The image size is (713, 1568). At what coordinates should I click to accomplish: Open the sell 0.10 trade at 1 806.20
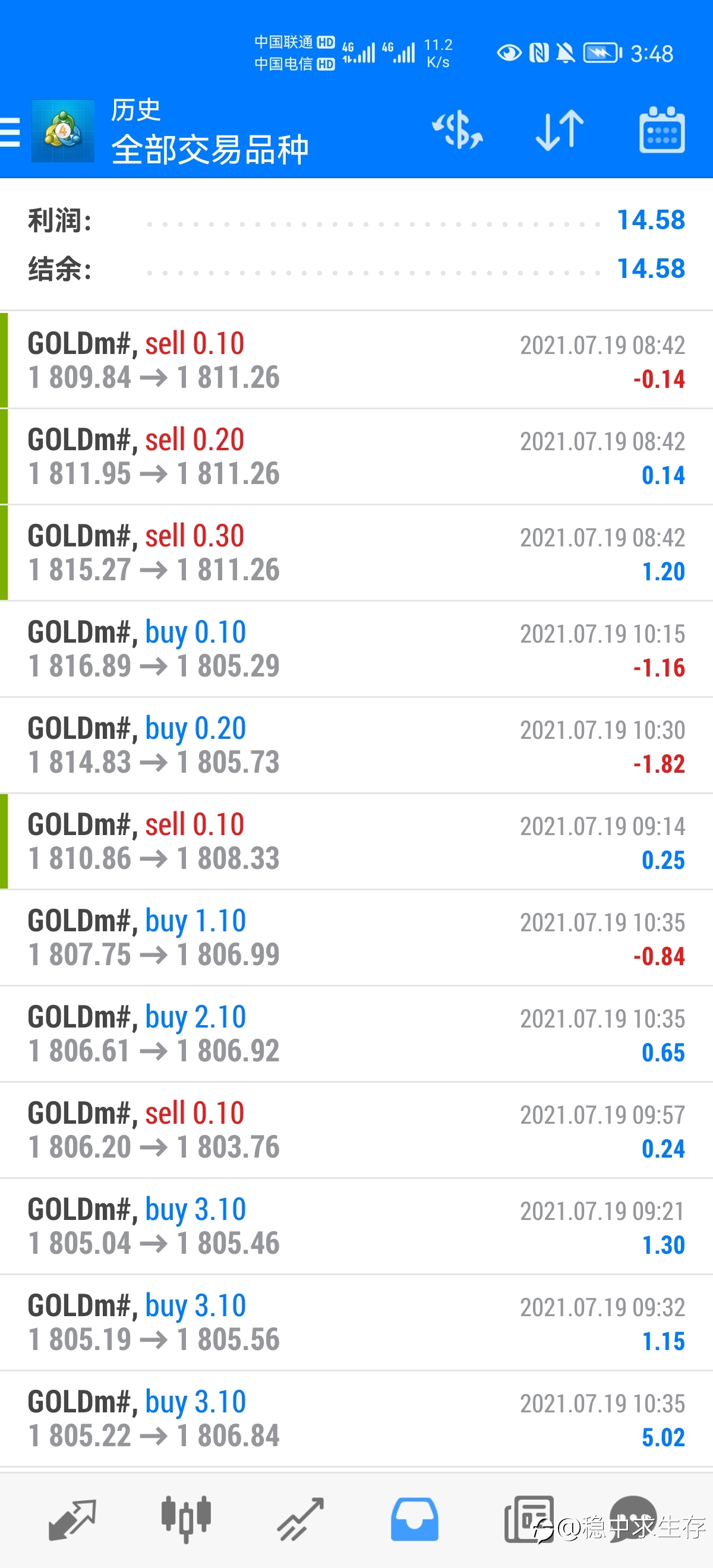click(356, 1129)
